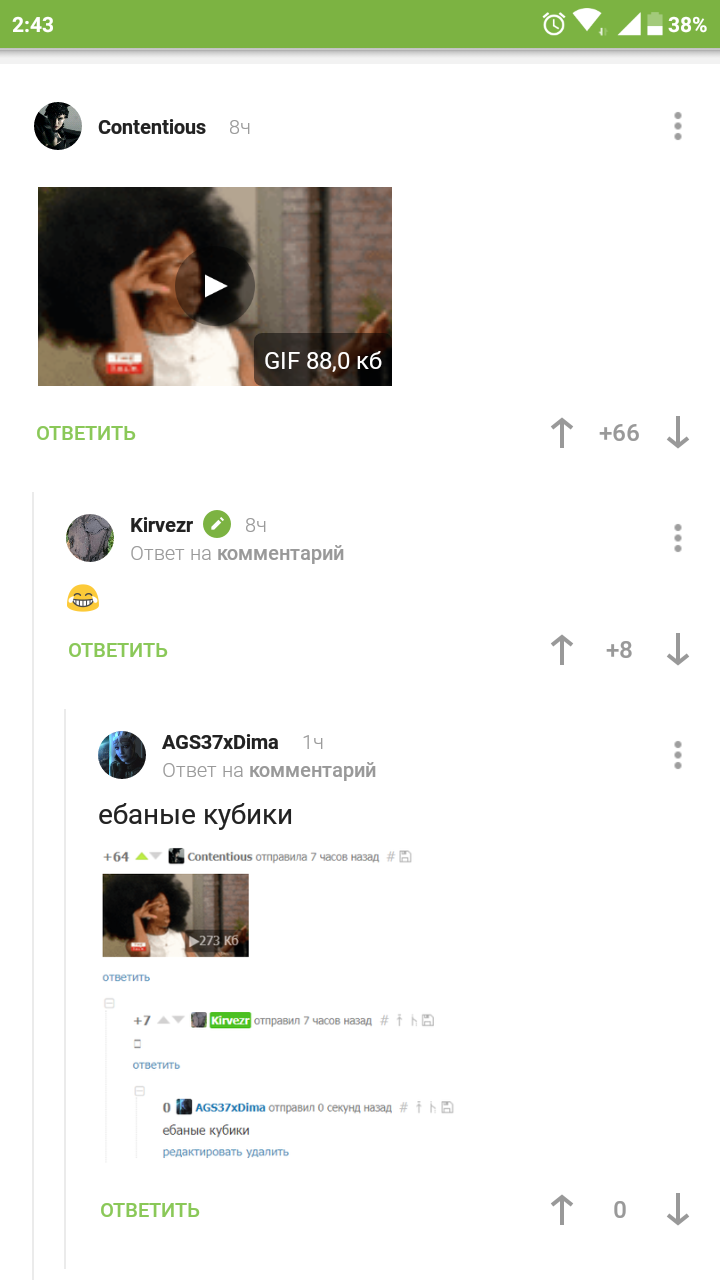Open Kirvezr's profile by username
Viewport: 720px width, 1280px height.
[x=161, y=526]
